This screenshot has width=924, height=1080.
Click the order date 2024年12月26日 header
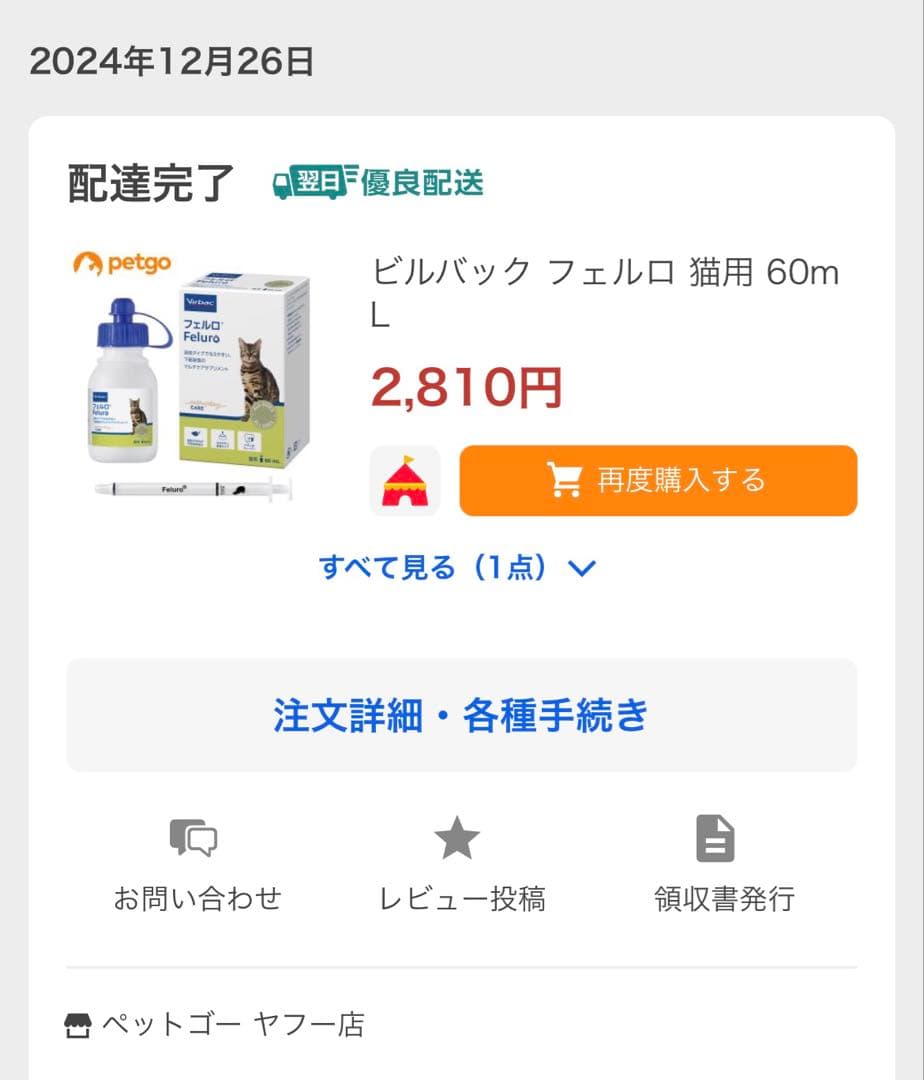point(170,62)
